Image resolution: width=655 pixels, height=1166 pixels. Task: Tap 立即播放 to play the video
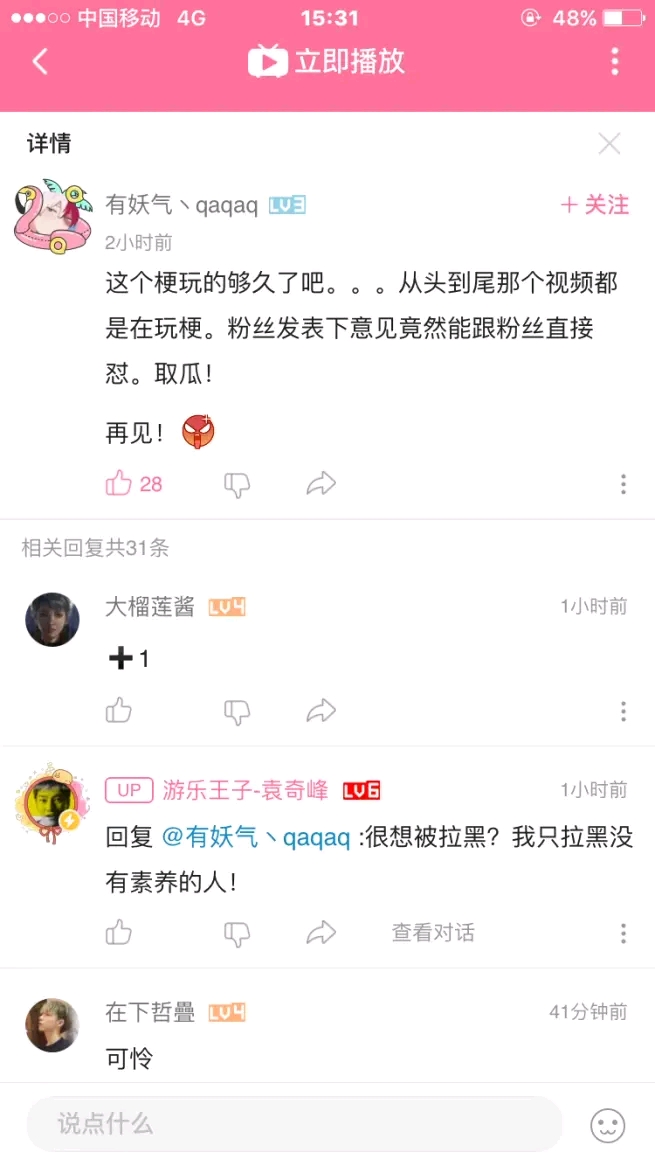tap(327, 61)
